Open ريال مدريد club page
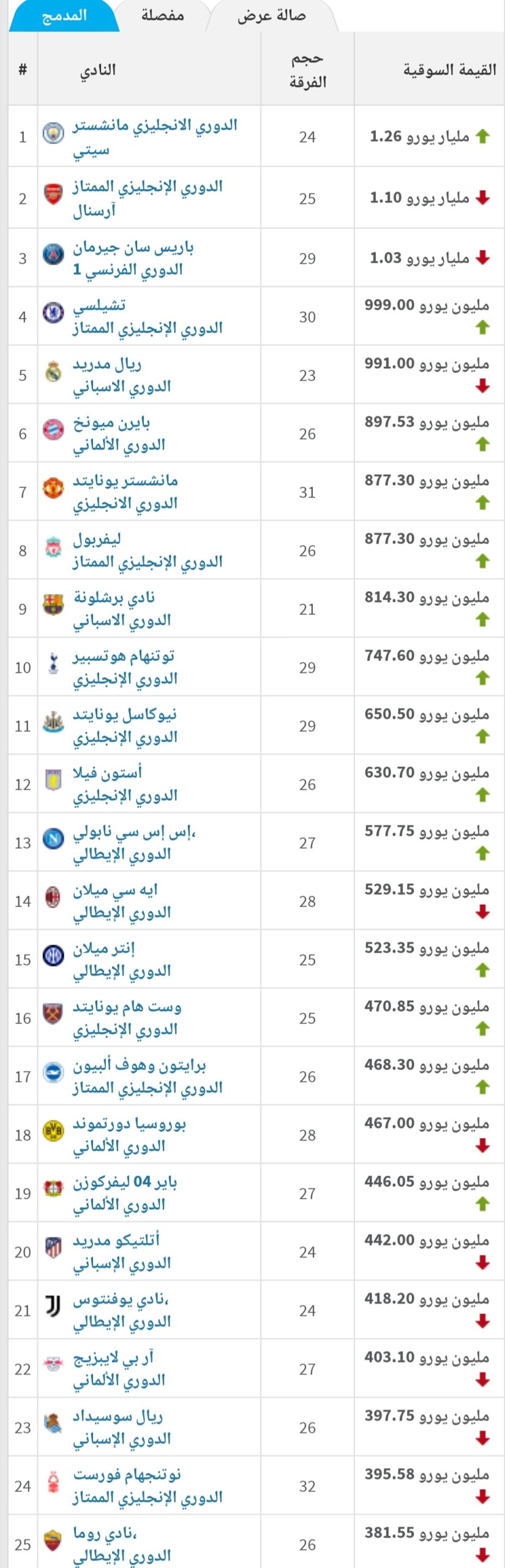The image size is (505, 1568). (107, 364)
